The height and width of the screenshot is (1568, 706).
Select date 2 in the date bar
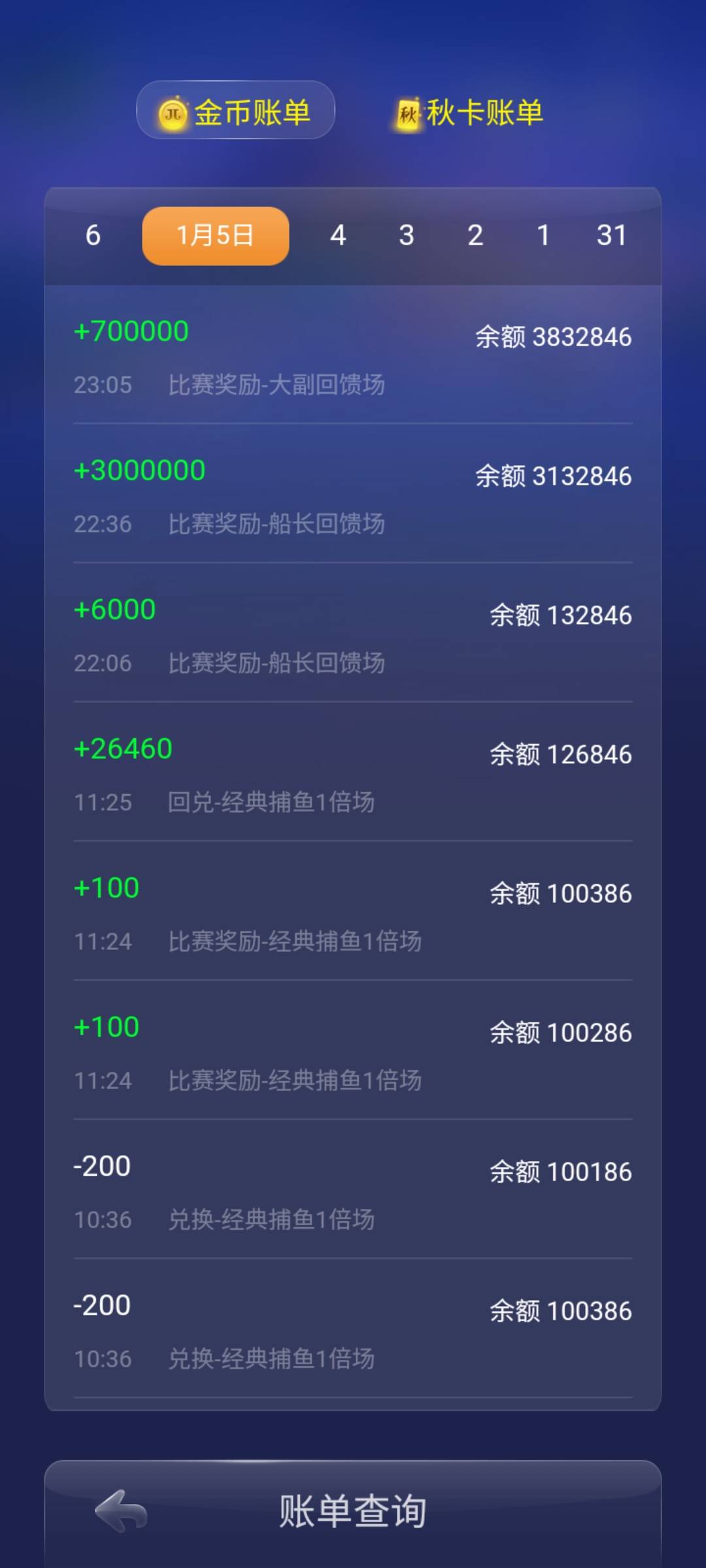tap(475, 236)
